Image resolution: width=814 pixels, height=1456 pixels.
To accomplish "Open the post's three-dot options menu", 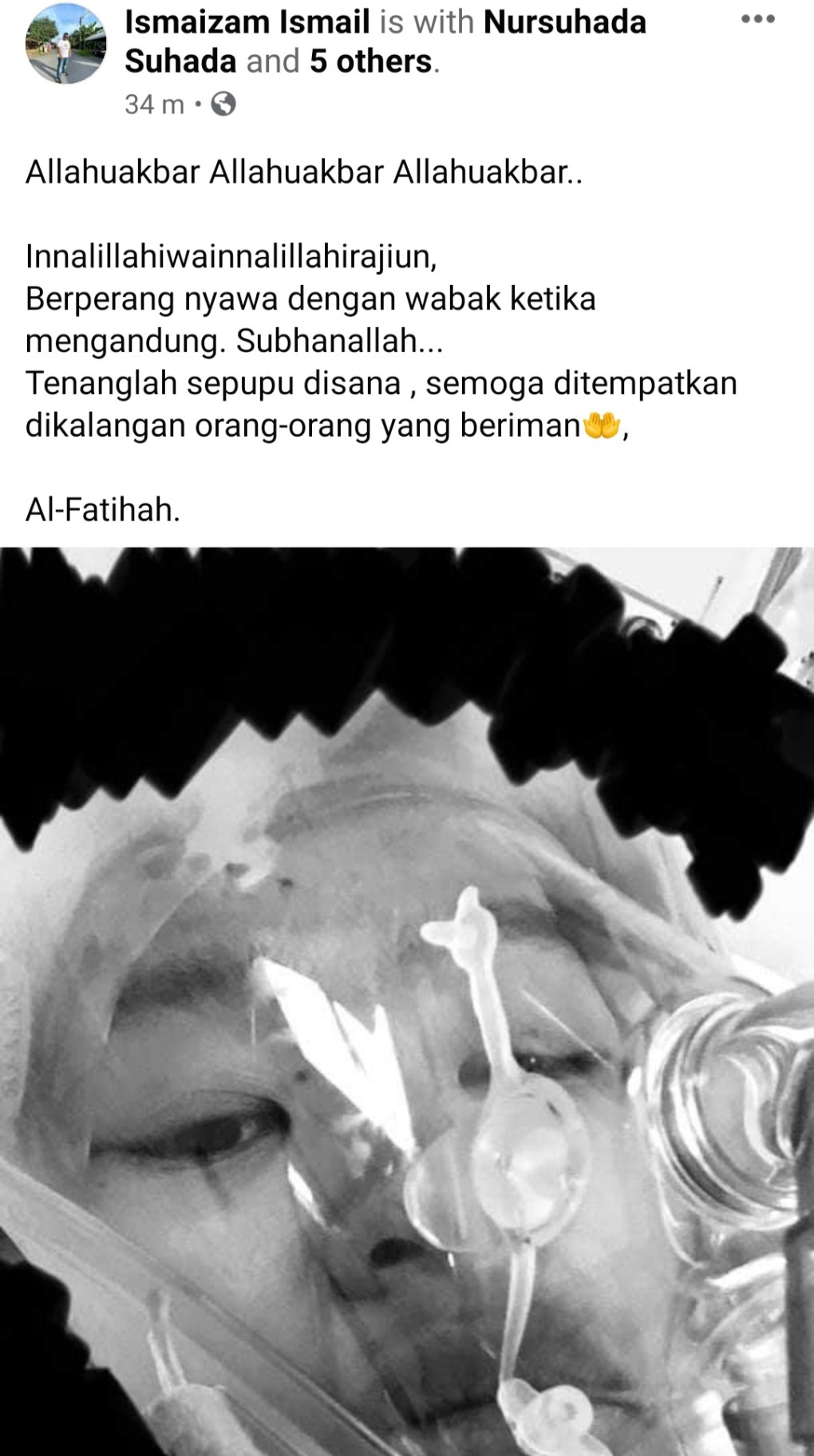I will 757,19.
